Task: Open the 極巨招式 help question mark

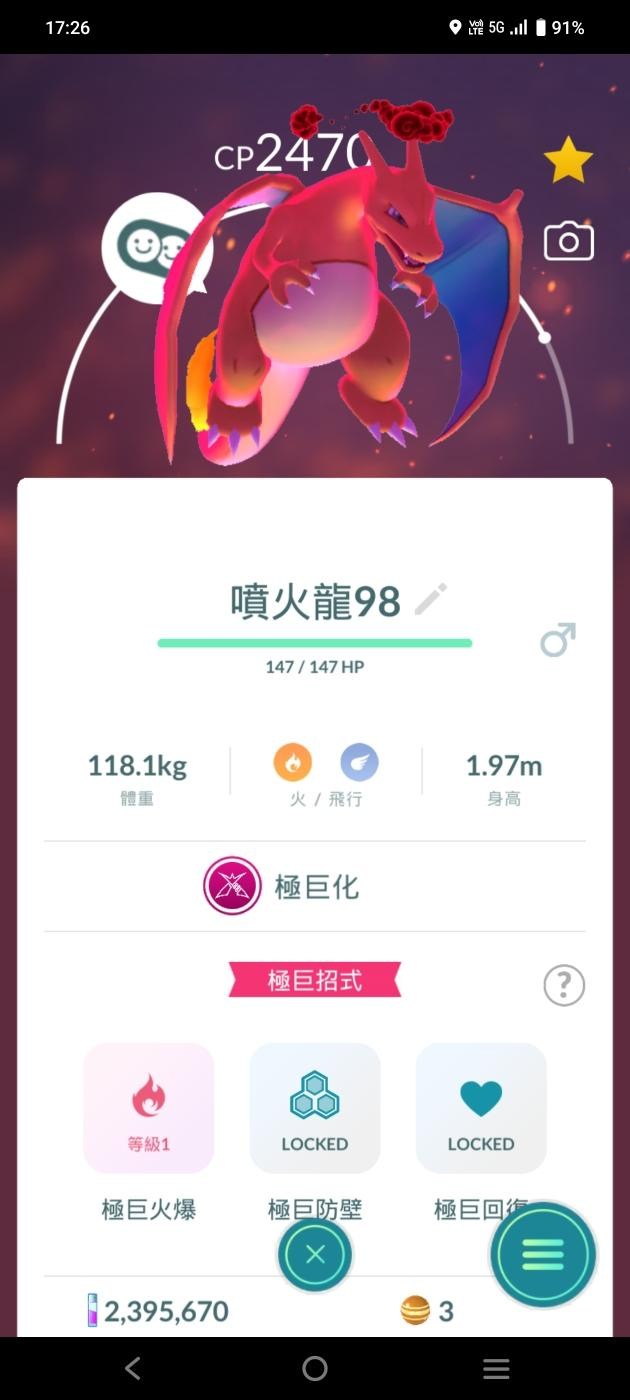Action: point(564,986)
